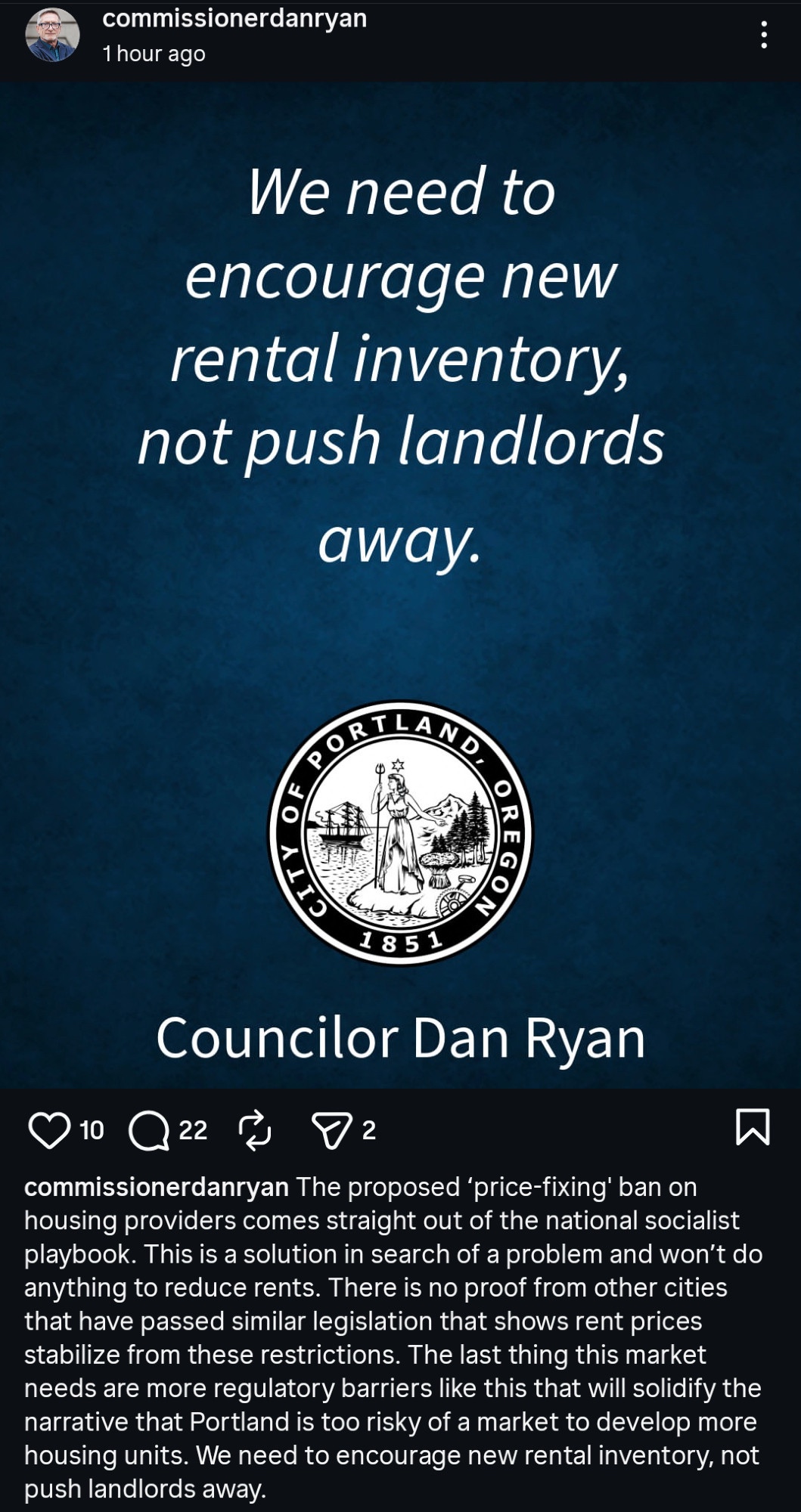Repost this post with the repost icon
801x1512 pixels.
(255, 1129)
